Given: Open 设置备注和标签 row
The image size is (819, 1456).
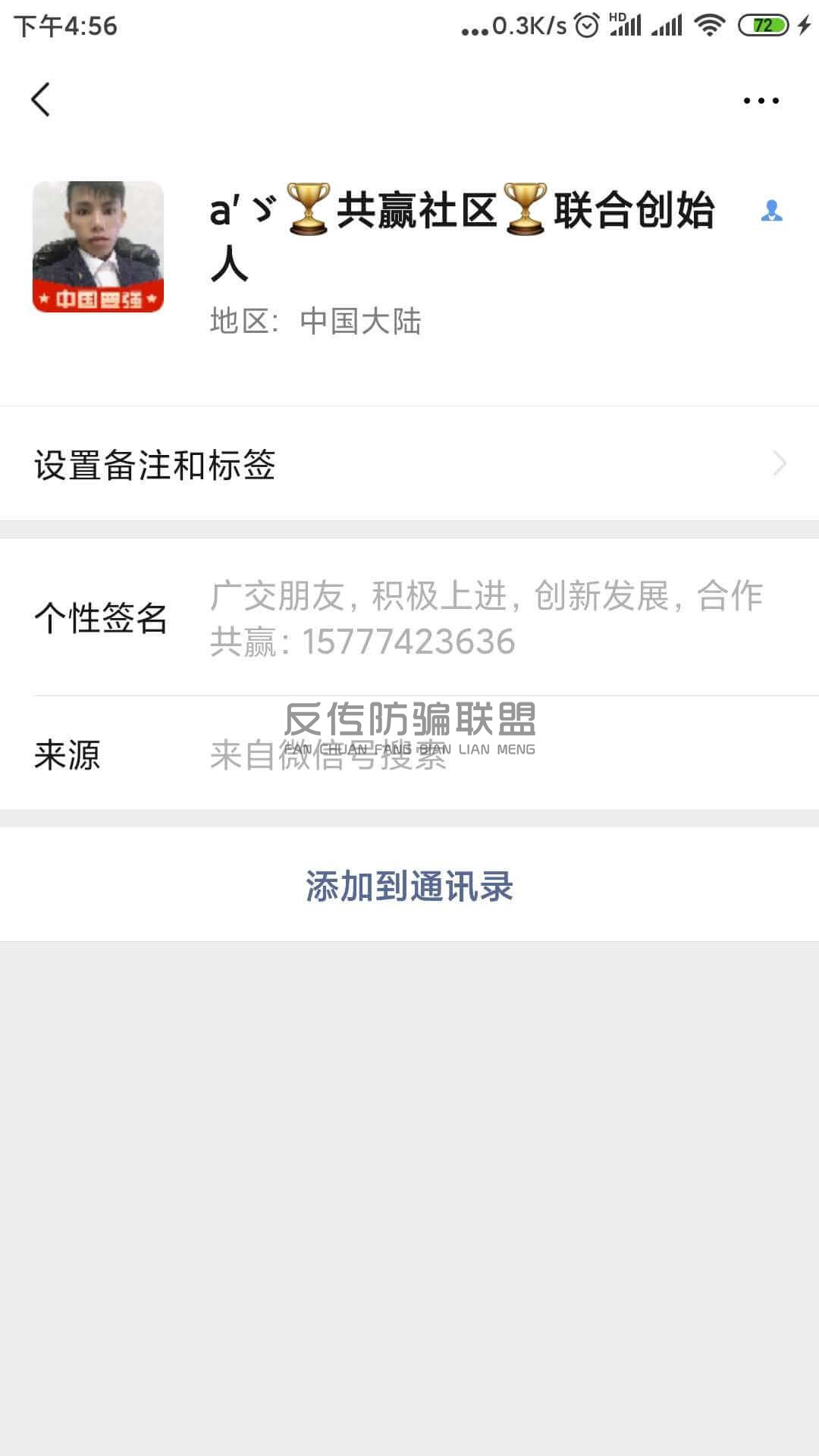Looking at the screenshot, I should coord(409,464).
